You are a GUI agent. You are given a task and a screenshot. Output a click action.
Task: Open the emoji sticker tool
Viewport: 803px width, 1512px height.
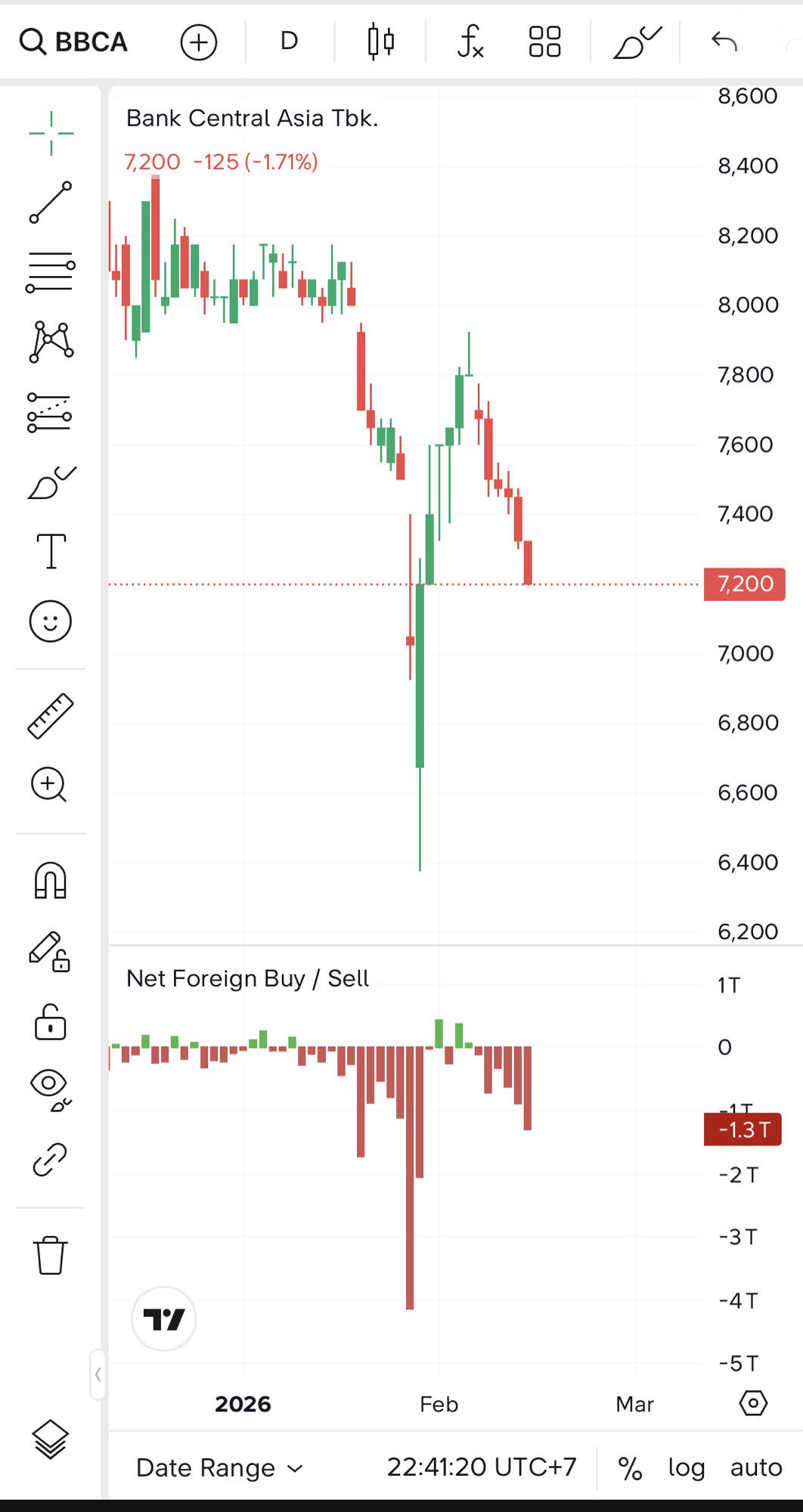pos(51,621)
